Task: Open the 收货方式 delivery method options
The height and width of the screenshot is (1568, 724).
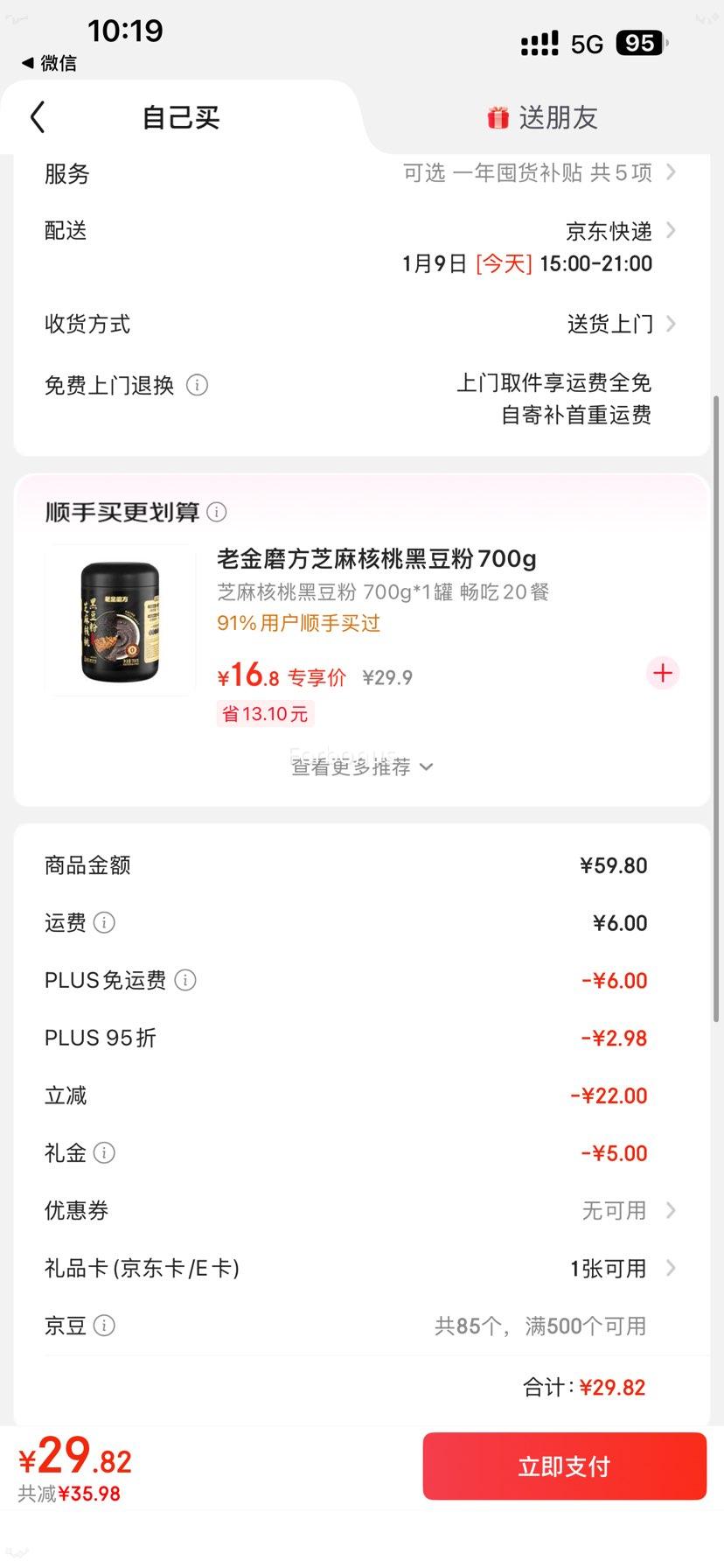Action: coord(362,324)
